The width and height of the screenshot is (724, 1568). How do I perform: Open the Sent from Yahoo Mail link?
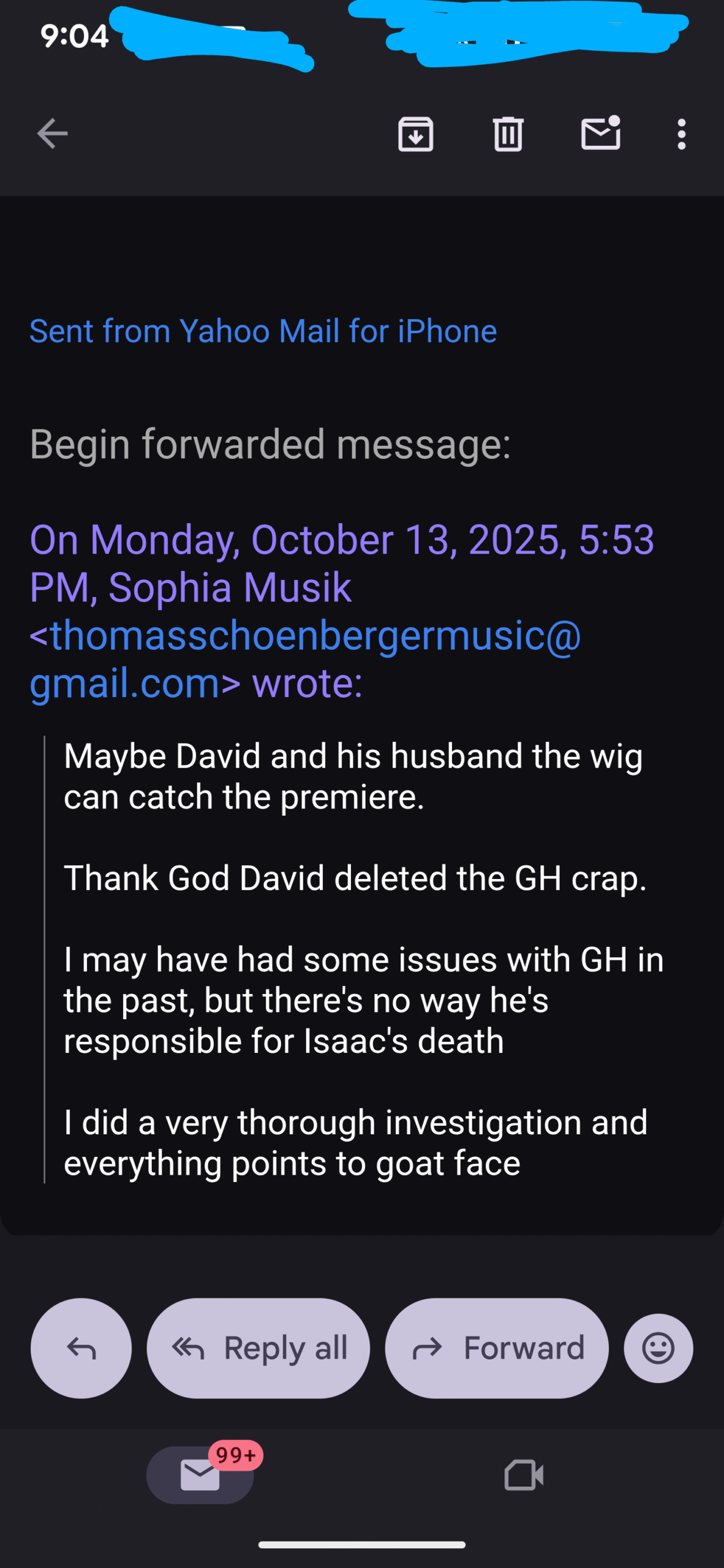263,331
